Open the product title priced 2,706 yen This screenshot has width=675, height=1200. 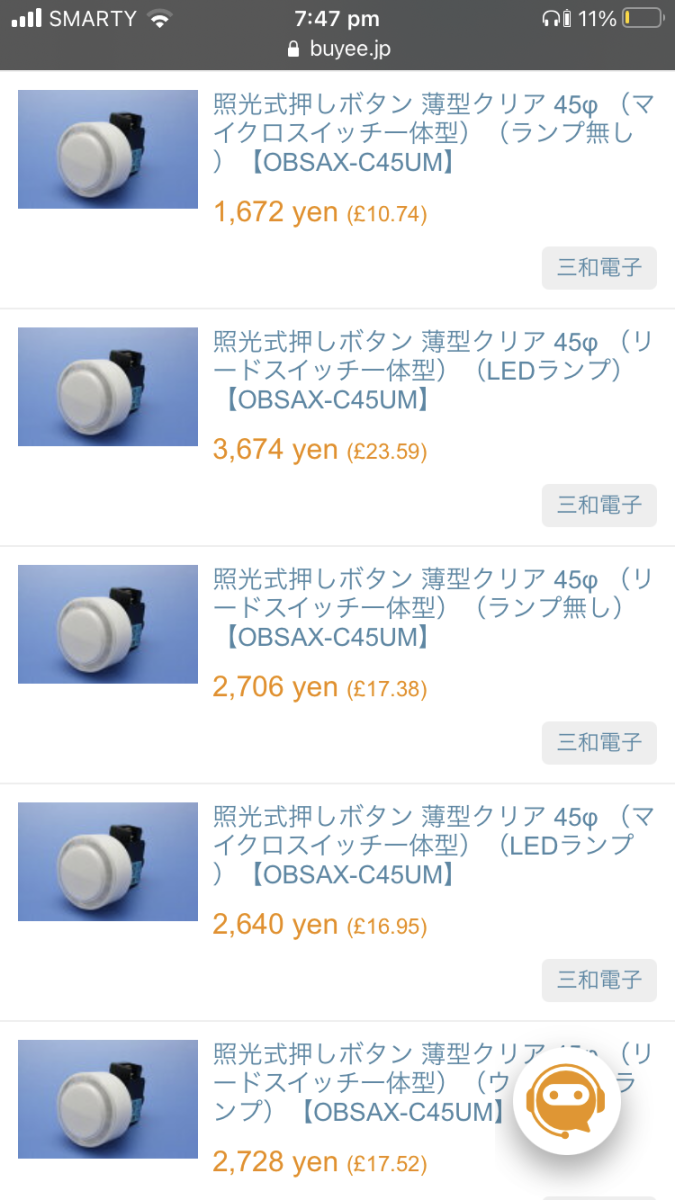(x=434, y=607)
